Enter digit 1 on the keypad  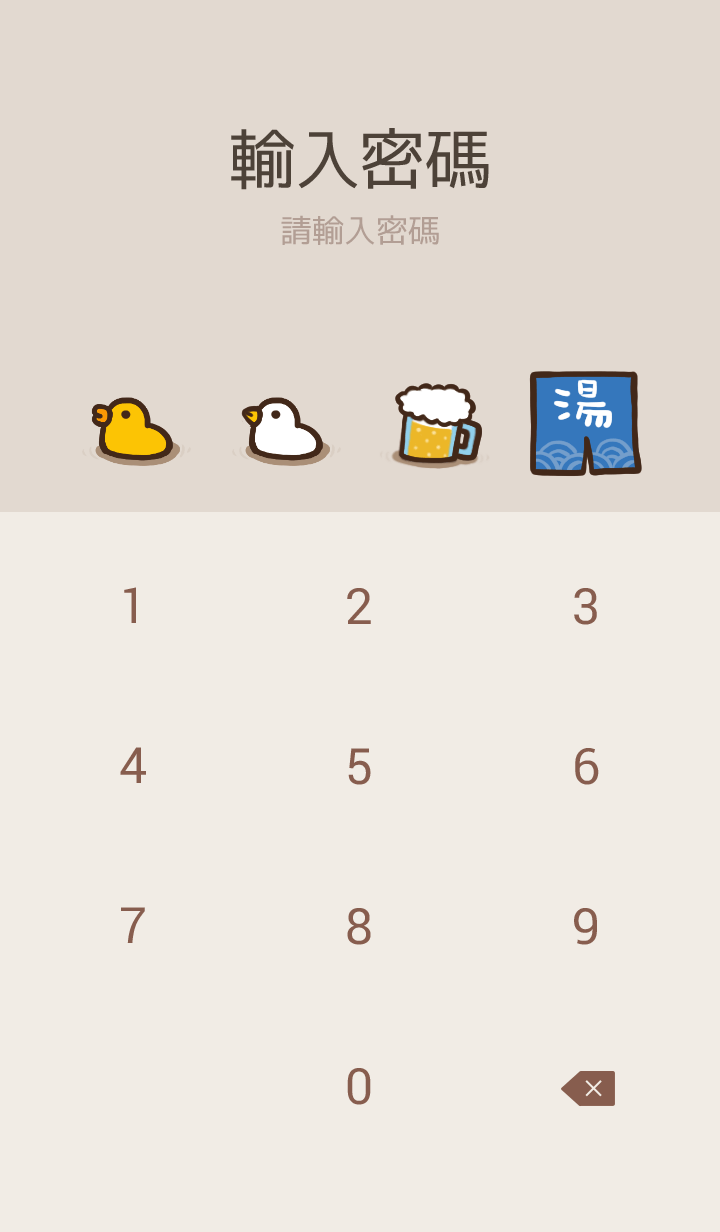pos(132,607)
